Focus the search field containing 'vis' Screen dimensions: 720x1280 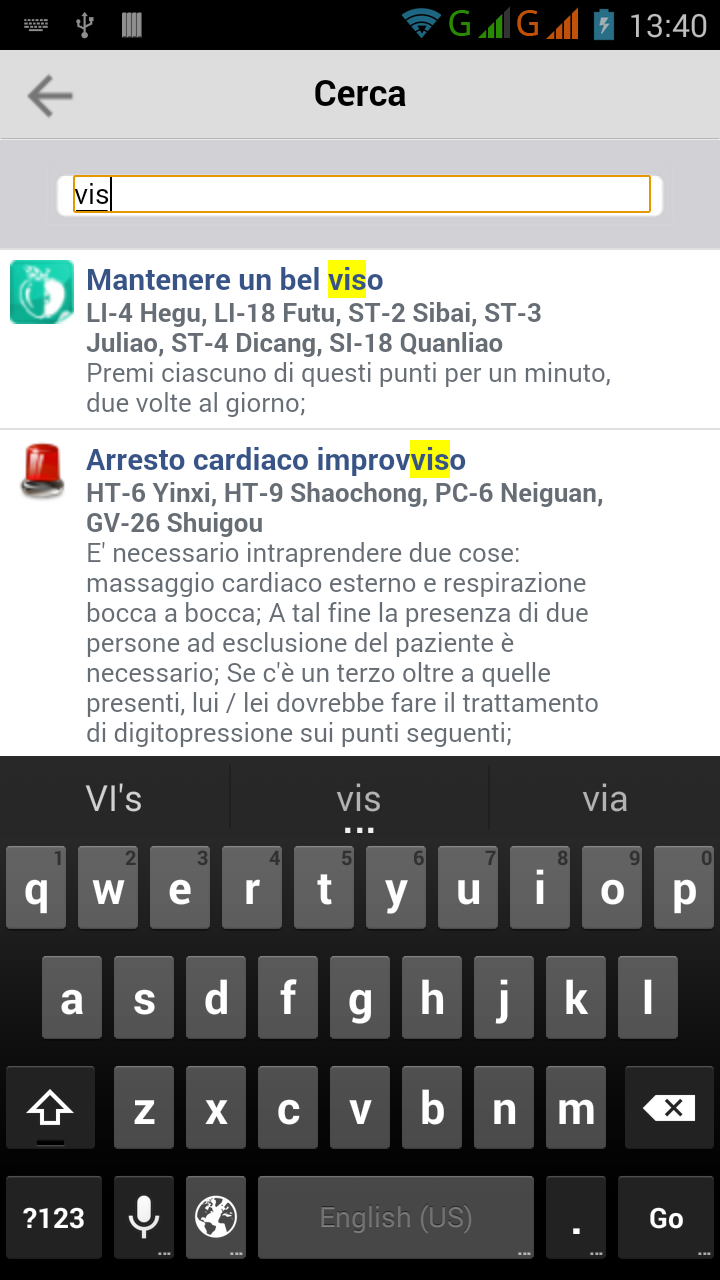tap(360, 194)
